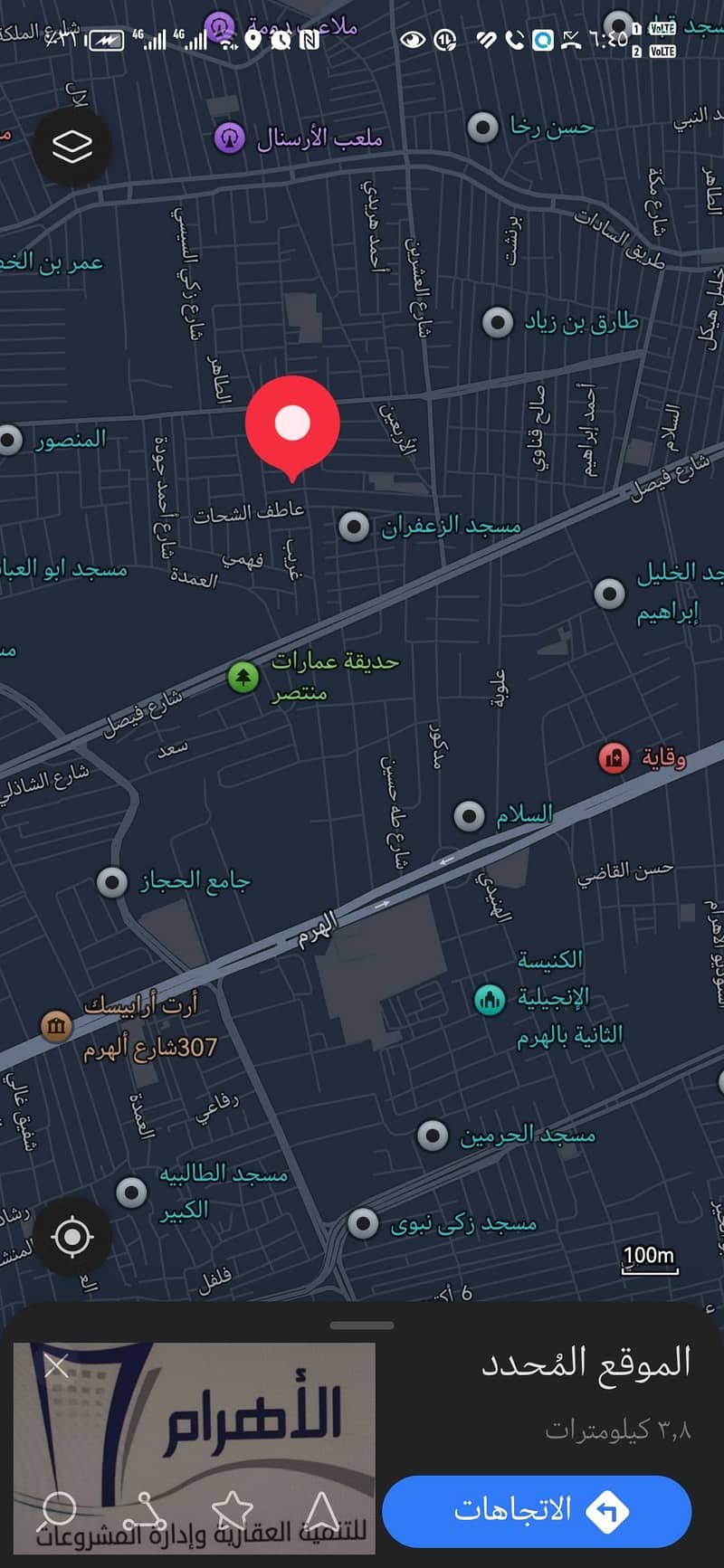Open مسجد زكى نبوى marker
Viewport: 724px width, 1568px height.
click(364, 1223)
